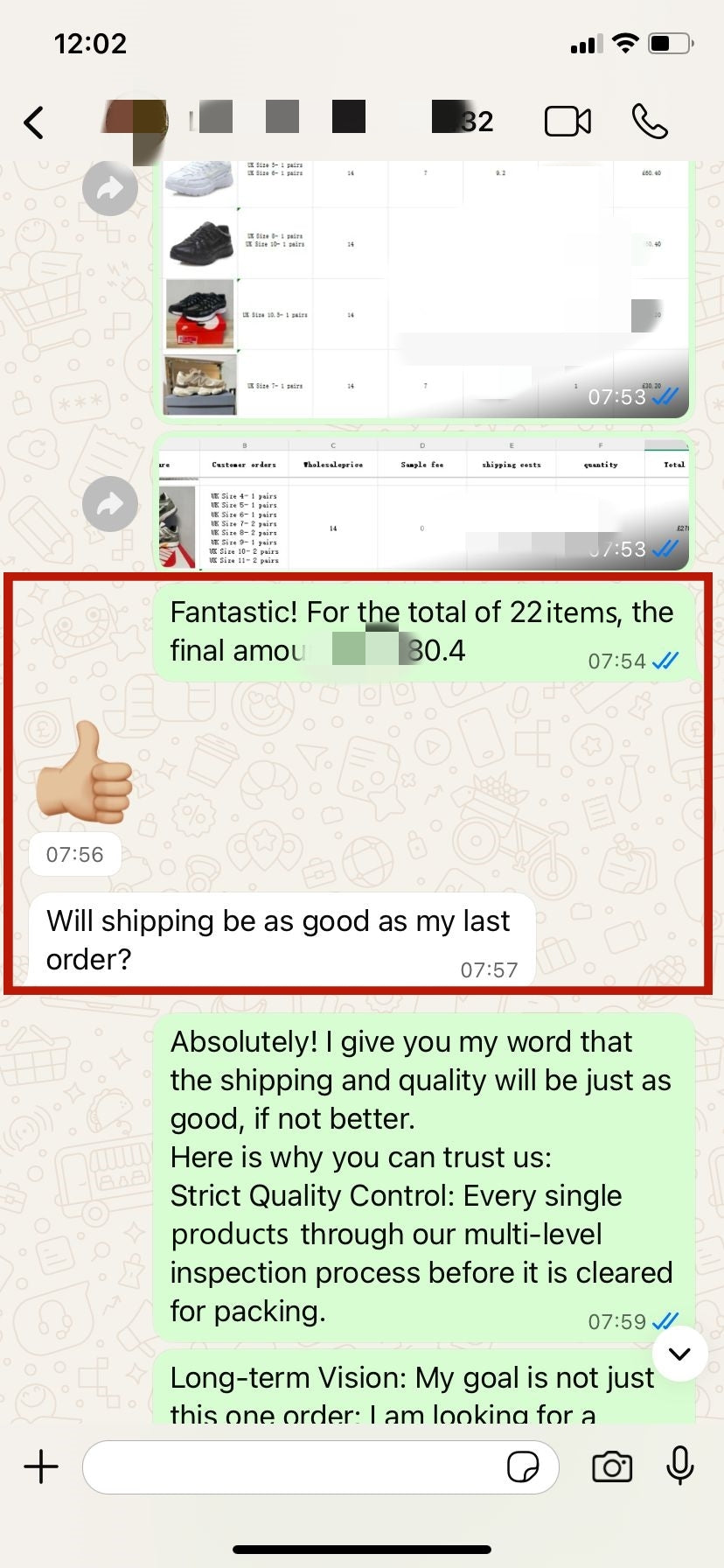Image resolution: width=724 pixels, height=1568 pixels.
Task: Start a voice call with this contact
Action: [650, 122]
